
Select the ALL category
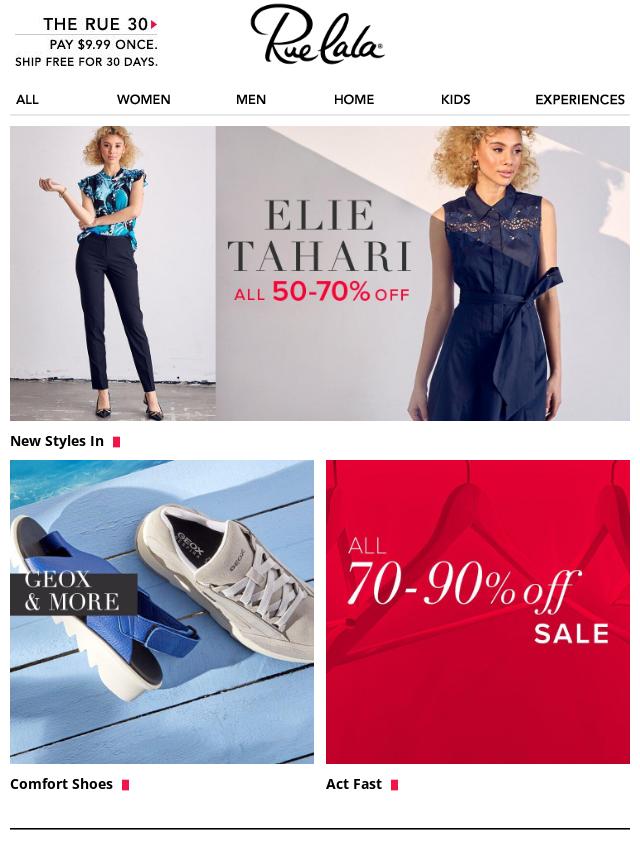27,100
